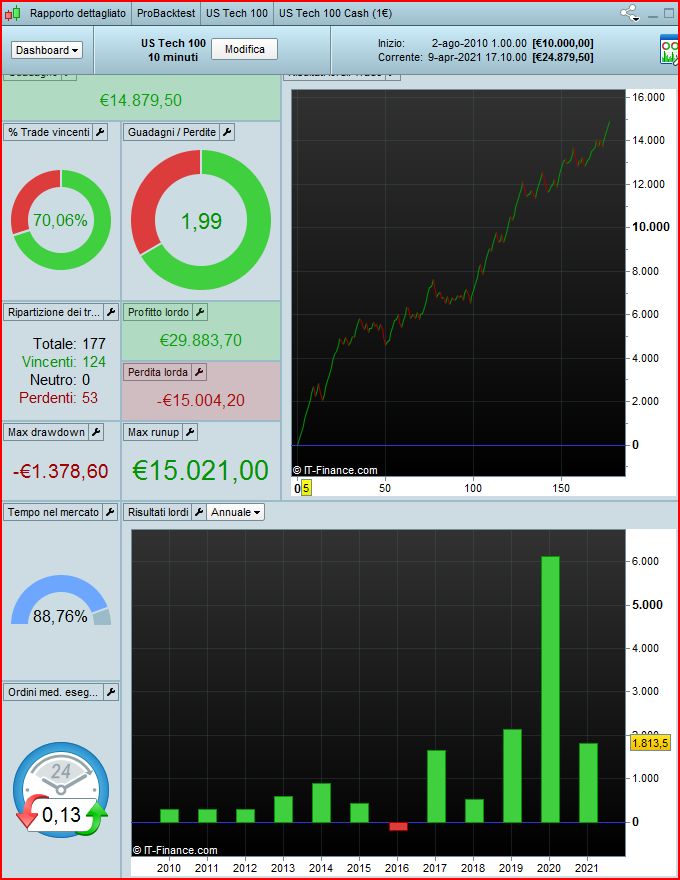
Task: Open settings wrench for % Trade vincenti
Action: click(100, 132)
